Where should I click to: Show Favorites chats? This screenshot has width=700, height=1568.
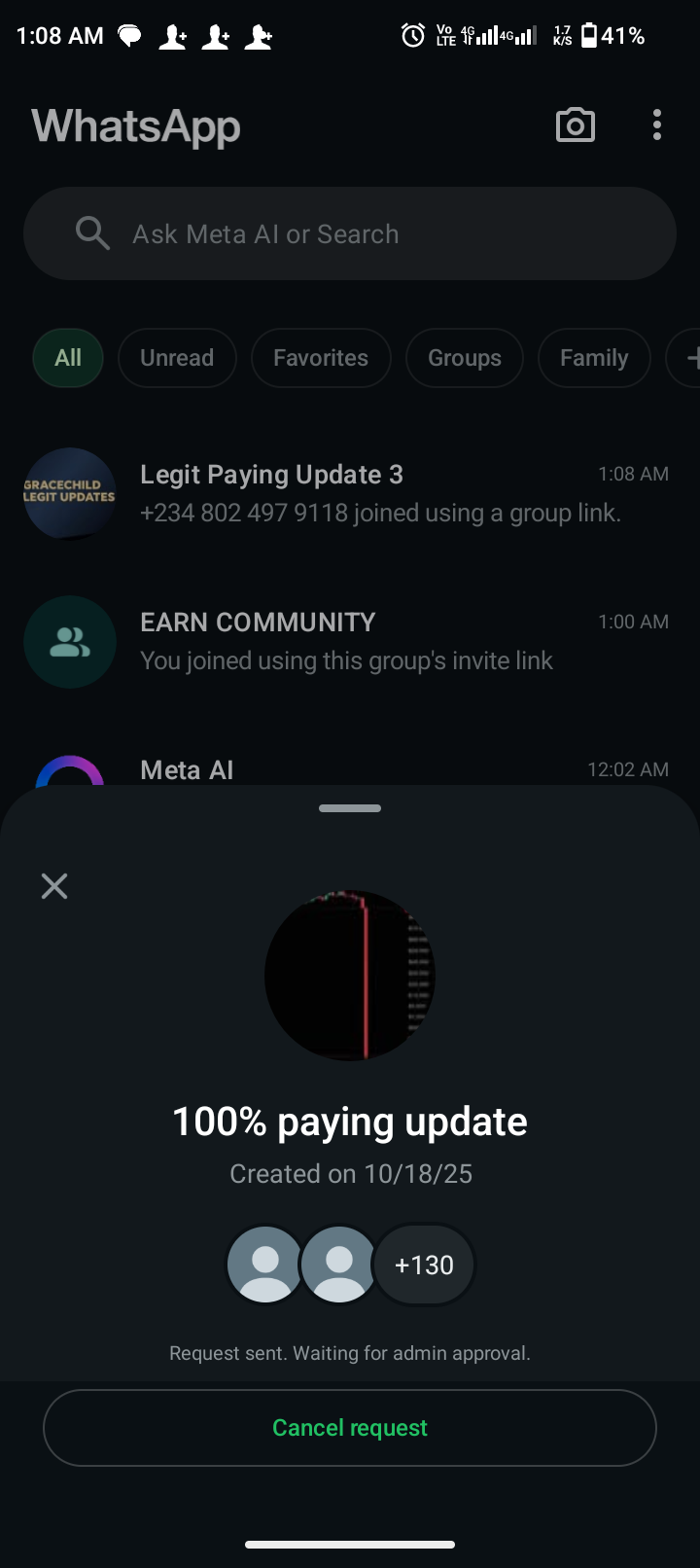coord(321,358)
